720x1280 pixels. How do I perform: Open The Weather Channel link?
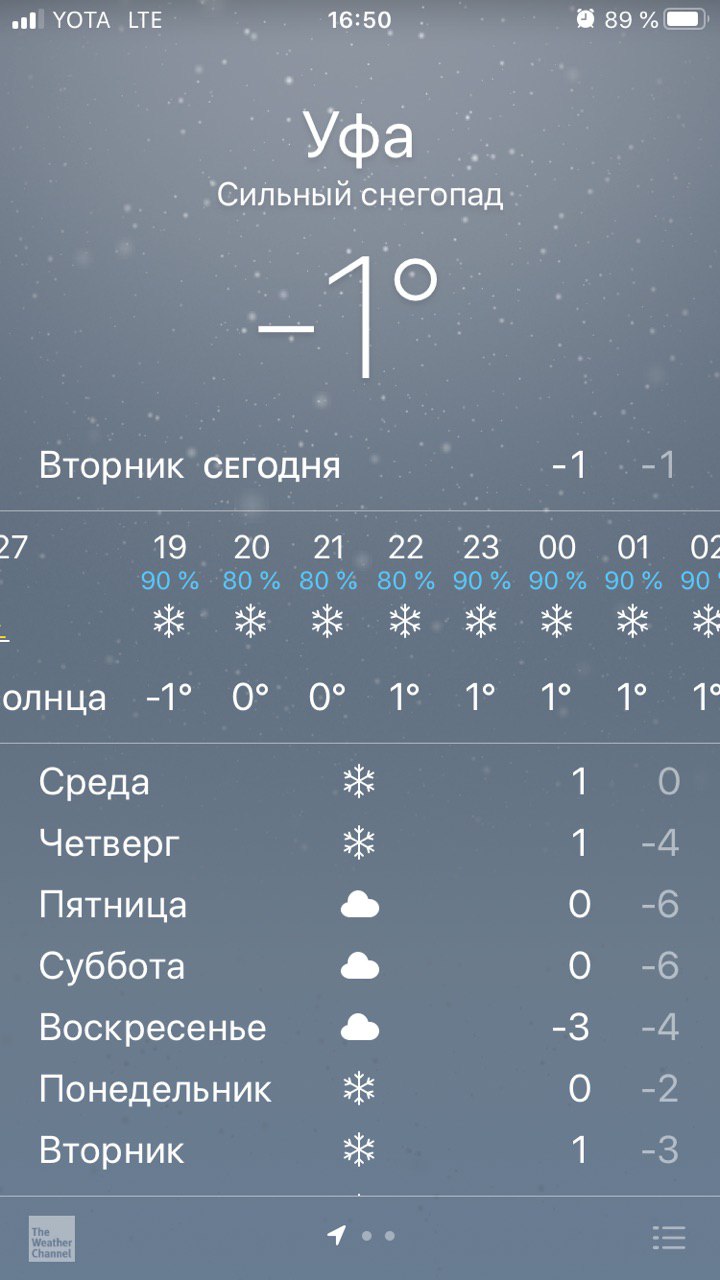coord(51,1238)
